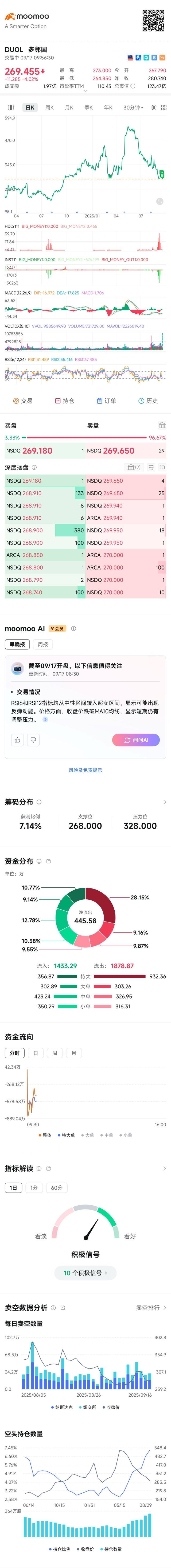Like the AI briefing with thumbs up
This screenshot has width=171, height=1568.
coord(17,739)
